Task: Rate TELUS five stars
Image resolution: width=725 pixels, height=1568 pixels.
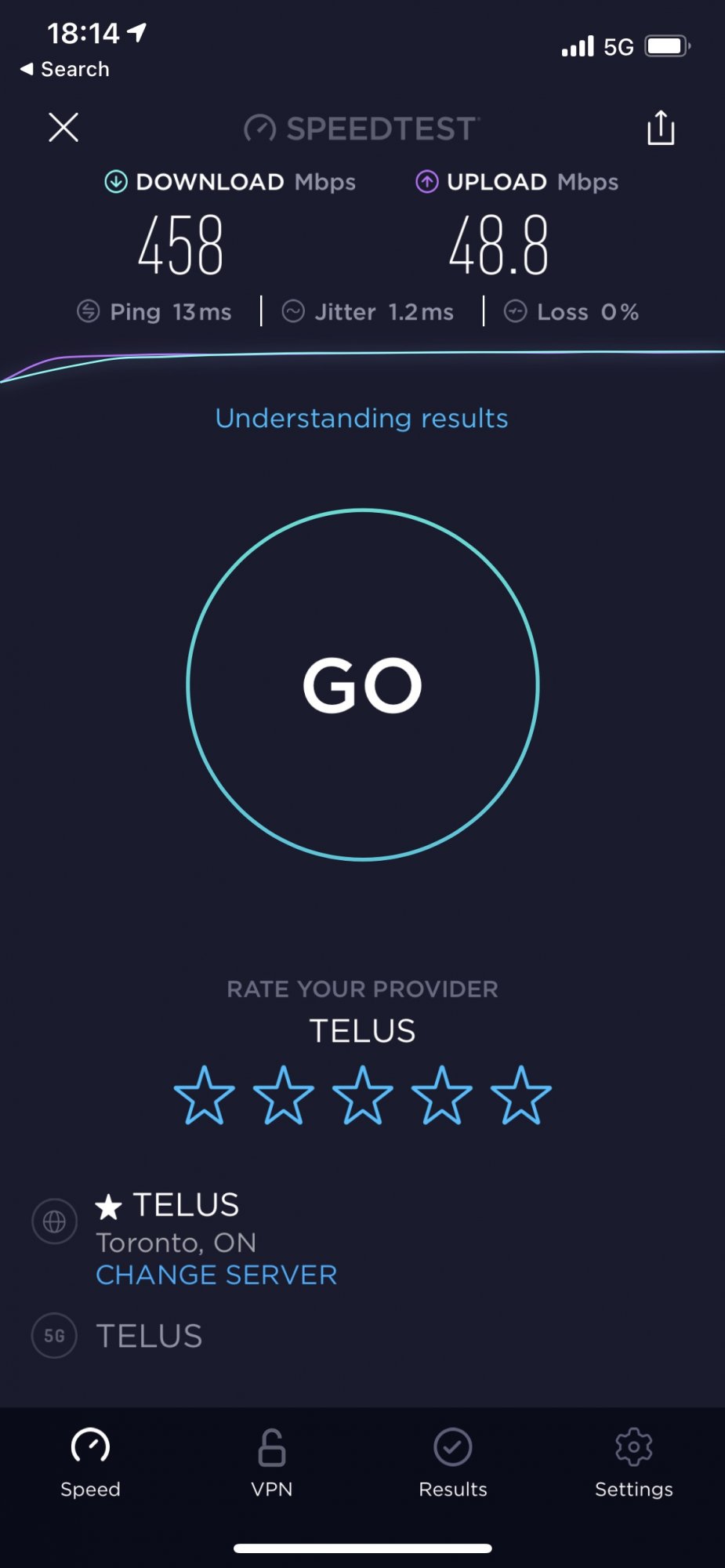Action: (x=521, y=1095)
